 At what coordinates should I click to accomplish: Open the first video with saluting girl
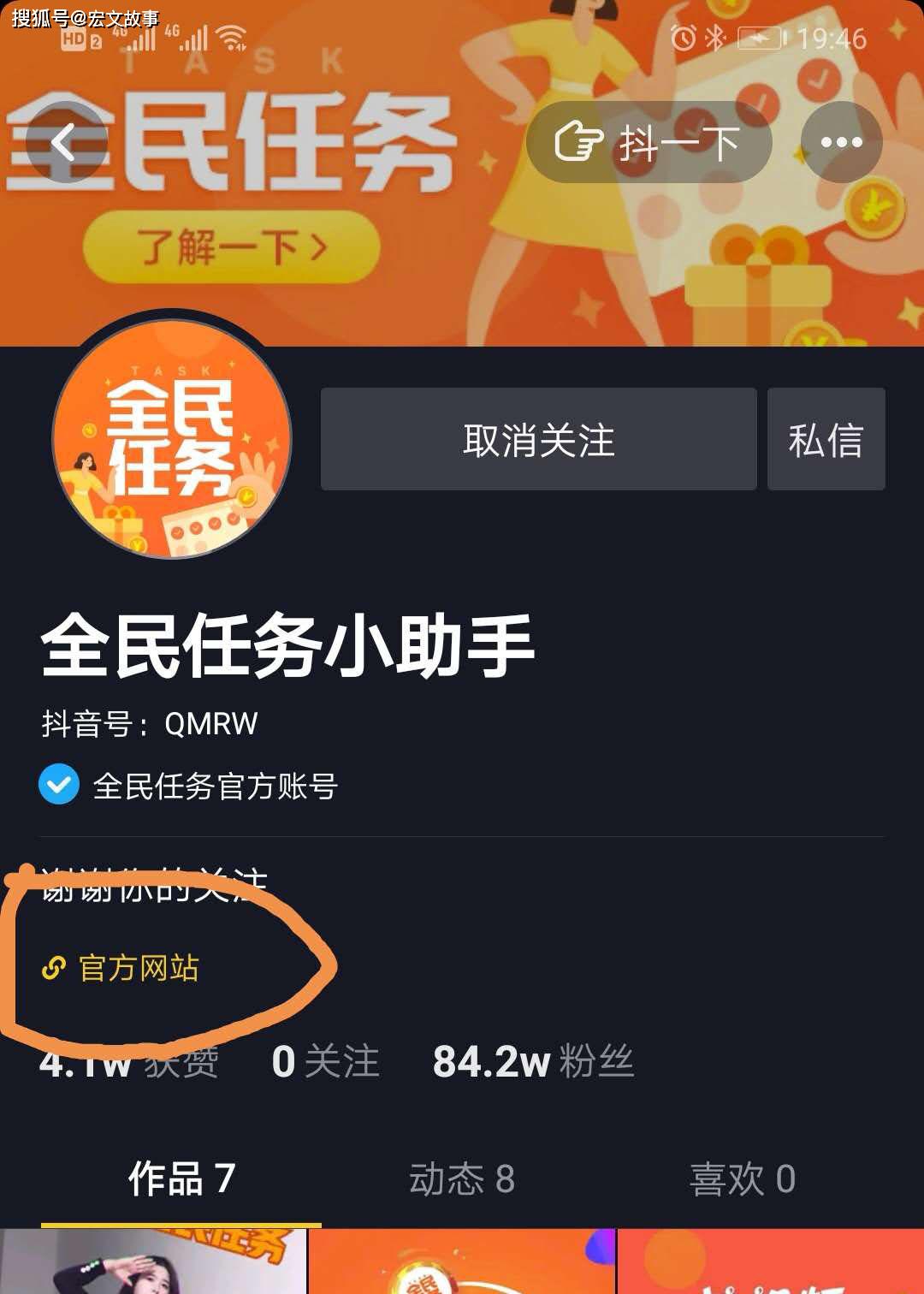[x=152, y=1262]
